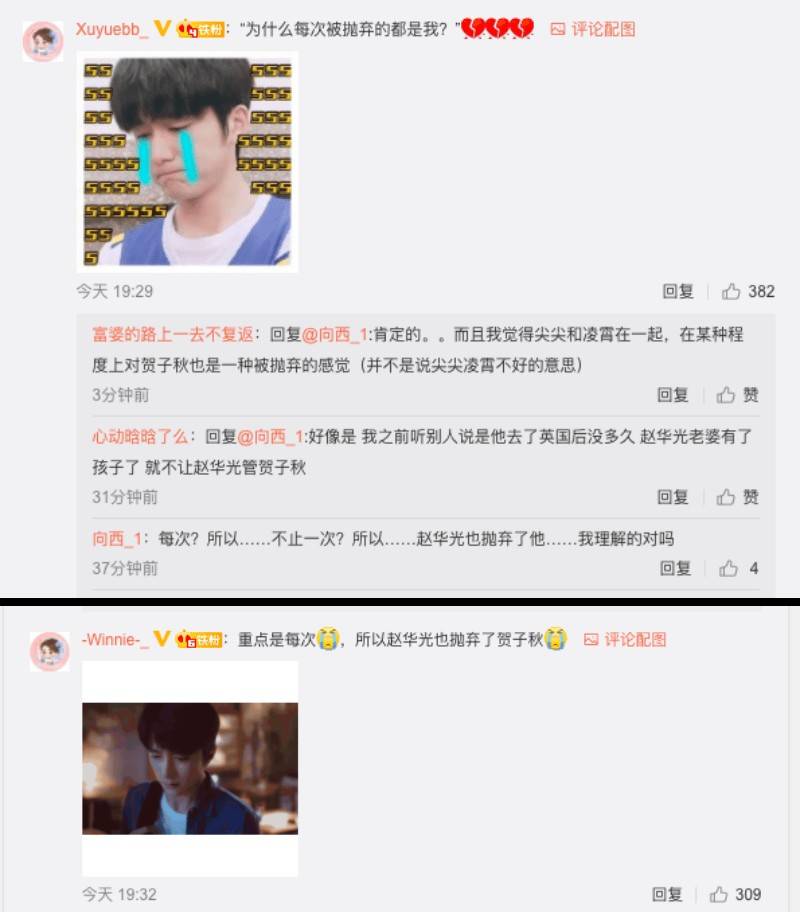Reply to 向西_1's comment from 37分钟前
Viewport: 800px width, 912px height.
(x=675, y=568)
